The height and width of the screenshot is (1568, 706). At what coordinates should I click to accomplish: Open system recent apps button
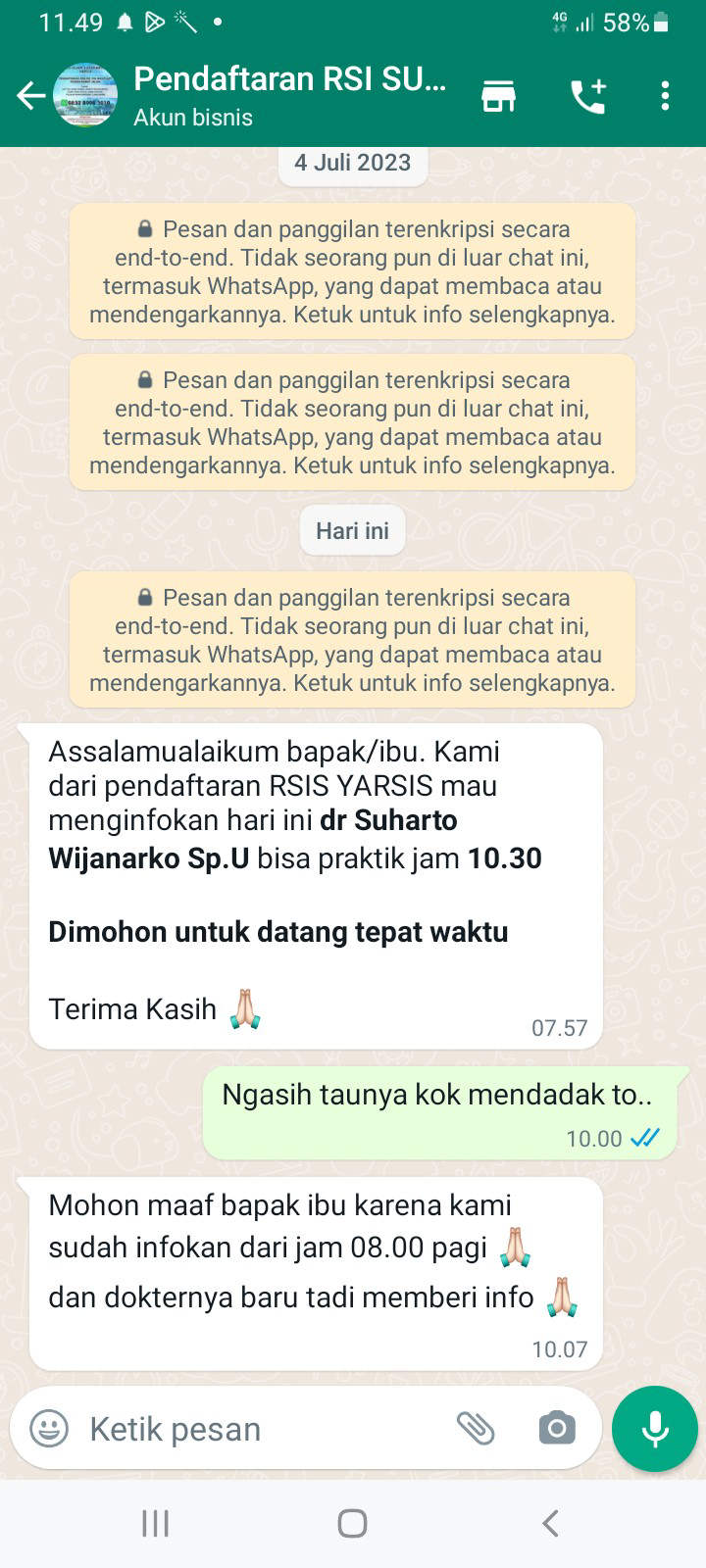(155, 1523)
